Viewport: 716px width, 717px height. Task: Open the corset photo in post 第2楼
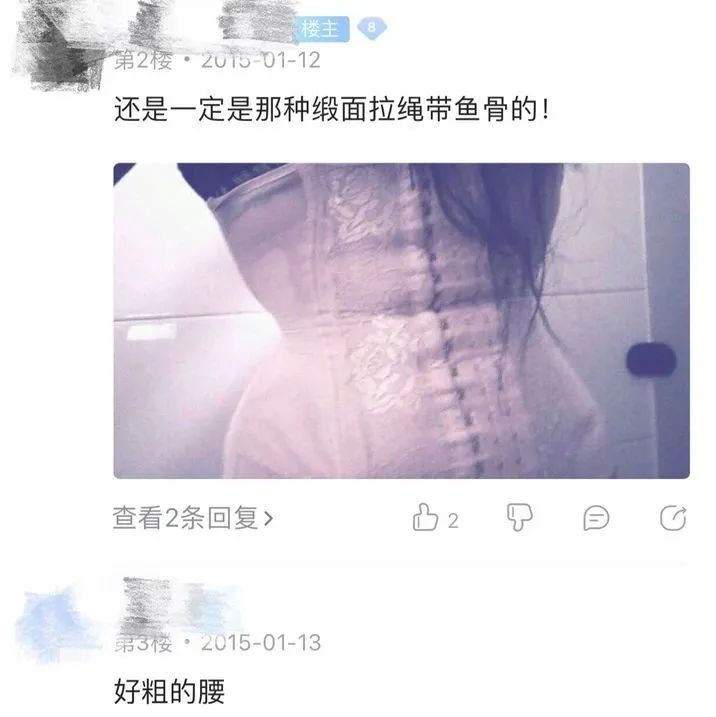[401, 321]
